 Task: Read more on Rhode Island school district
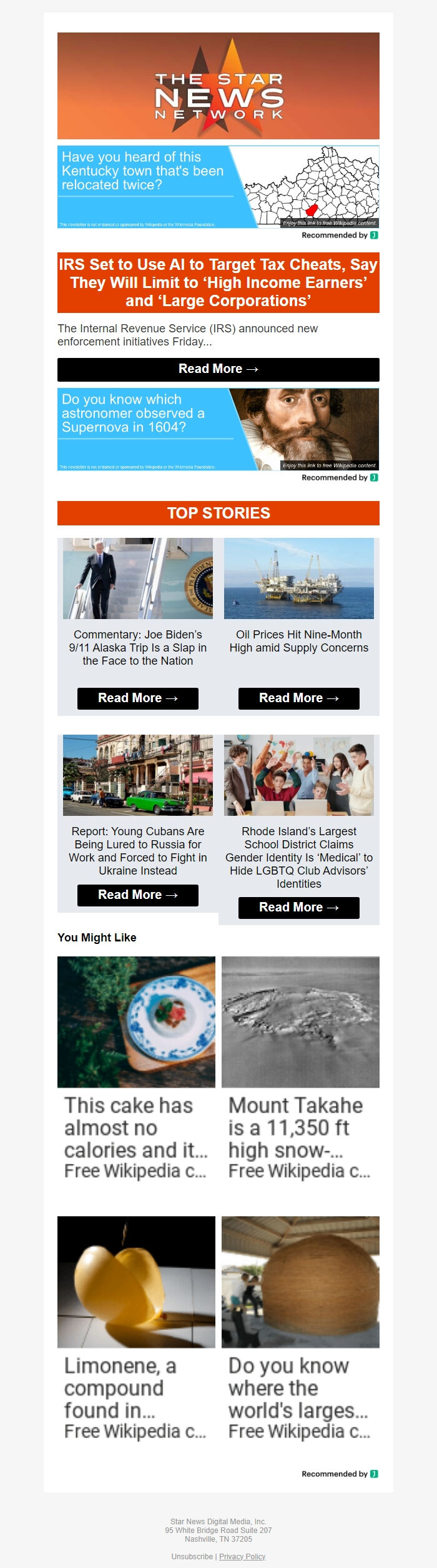298,908
